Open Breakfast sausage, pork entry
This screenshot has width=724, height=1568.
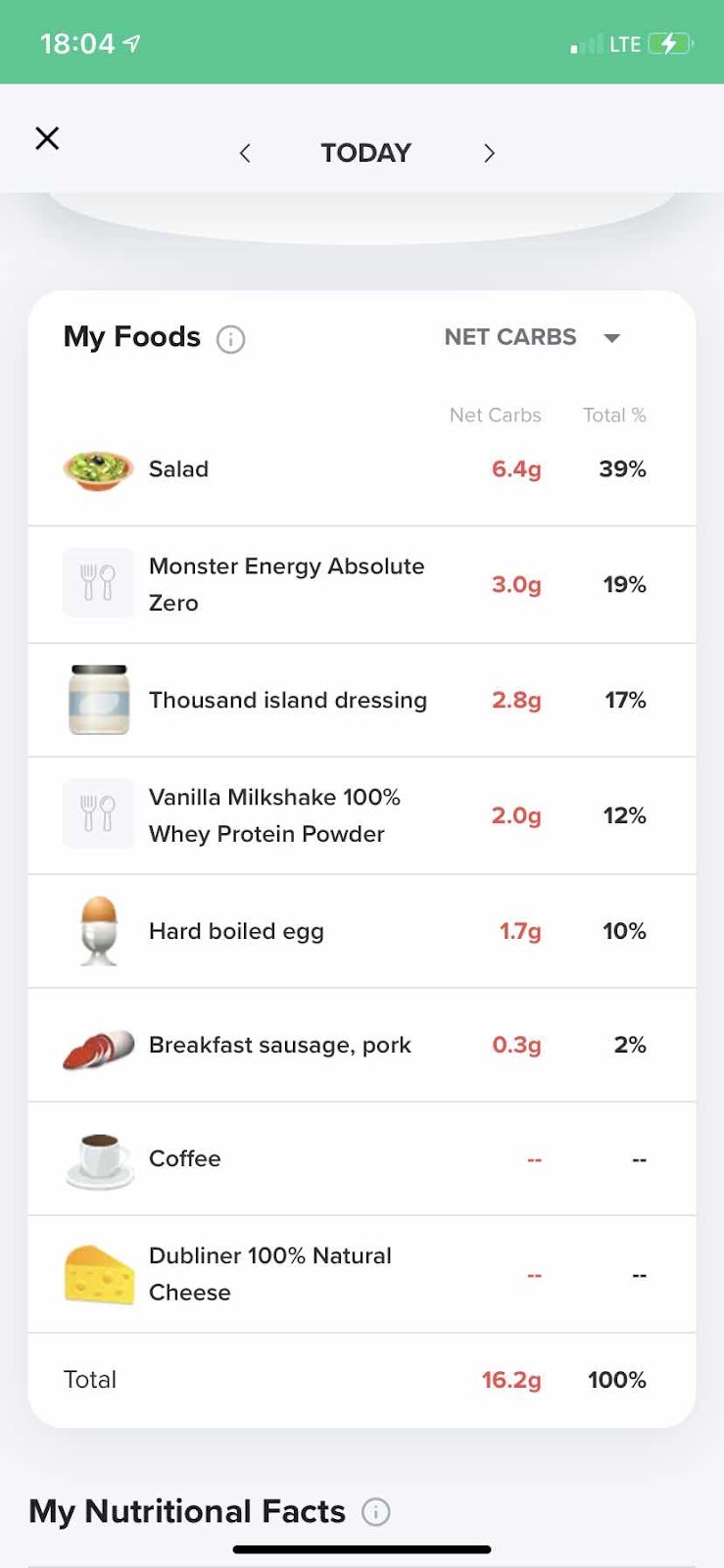pyautogui.click(x=362, y=1045)
